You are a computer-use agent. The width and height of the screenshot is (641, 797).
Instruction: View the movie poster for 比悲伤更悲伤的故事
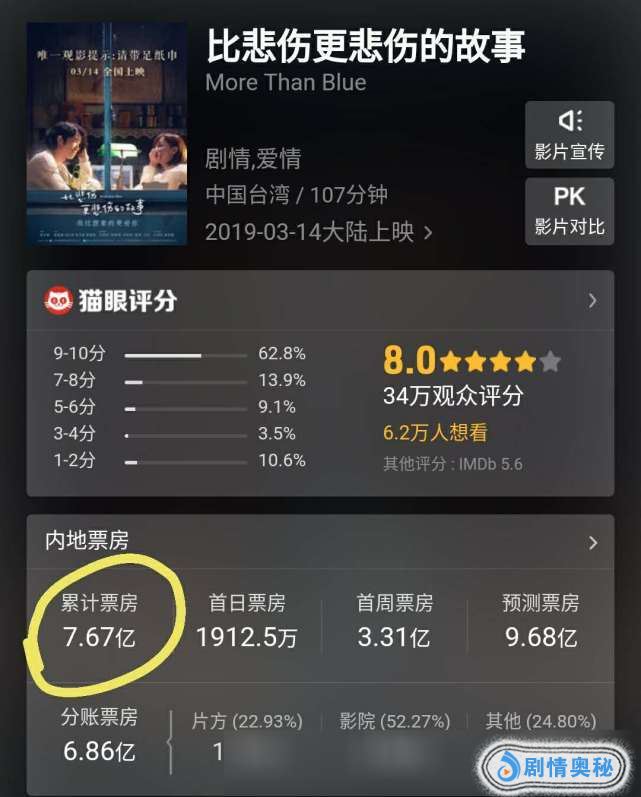click(107, 133)
